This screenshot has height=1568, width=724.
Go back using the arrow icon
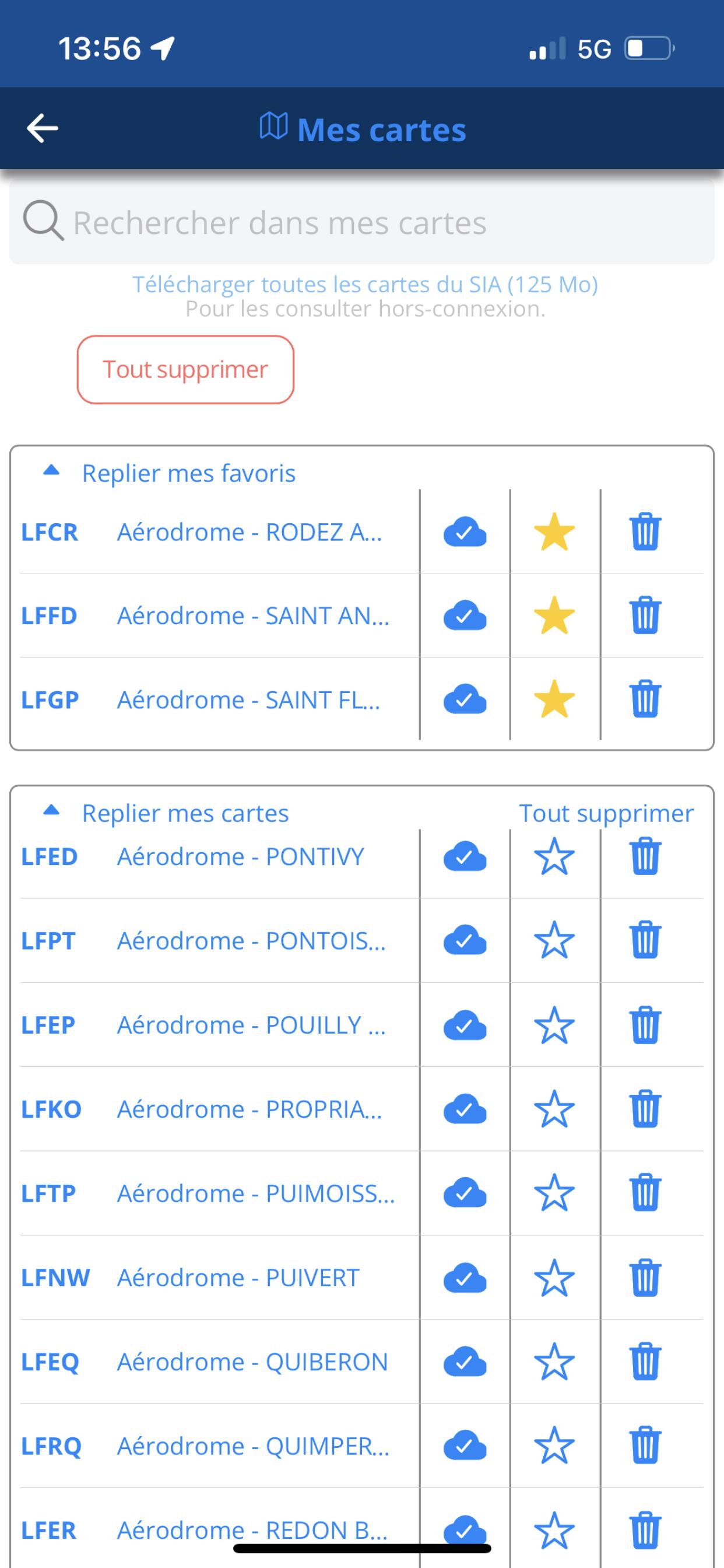(x=43, y=128)
